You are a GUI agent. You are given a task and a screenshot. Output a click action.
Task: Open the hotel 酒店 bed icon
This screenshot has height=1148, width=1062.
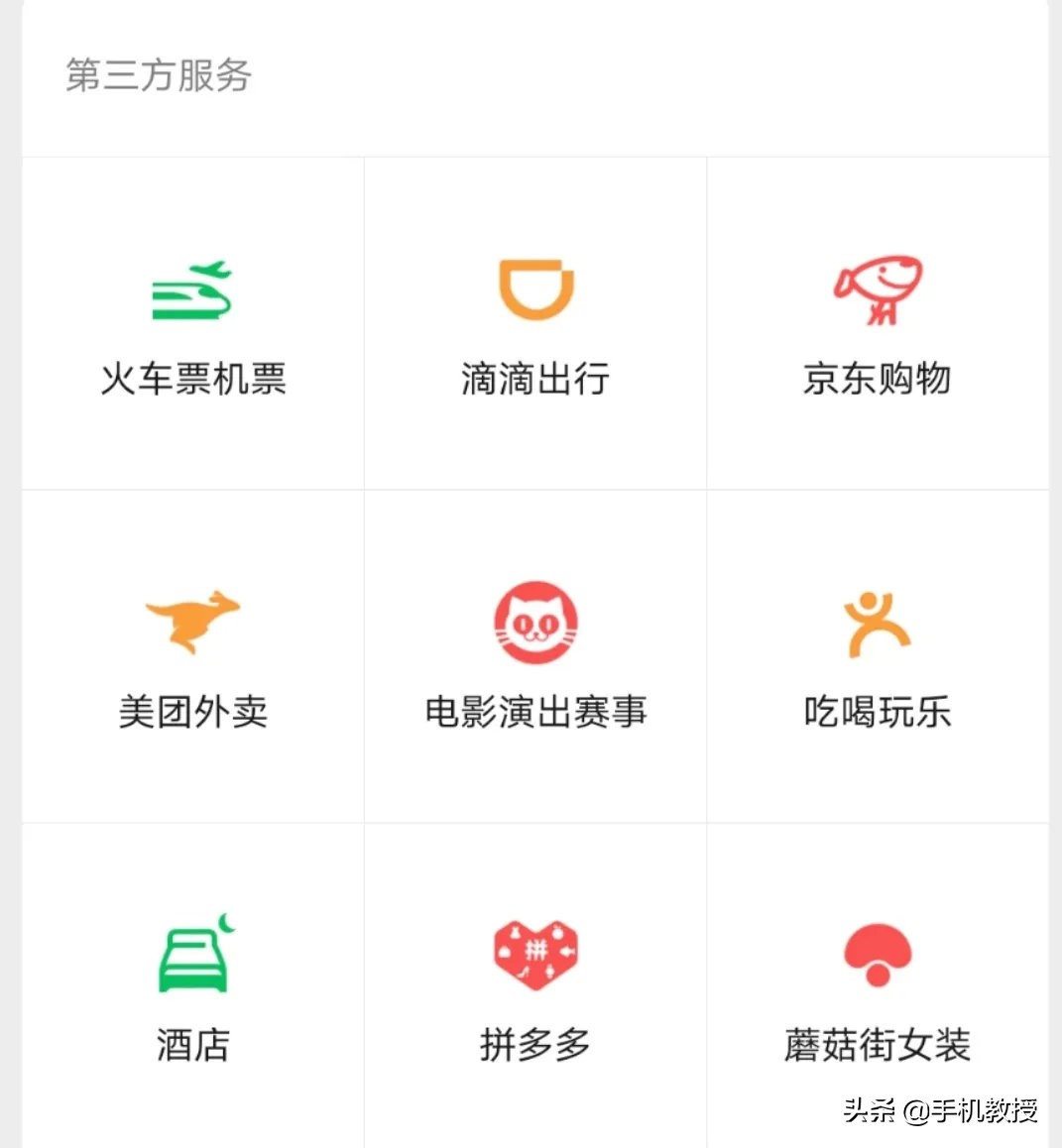coord(191,953)
